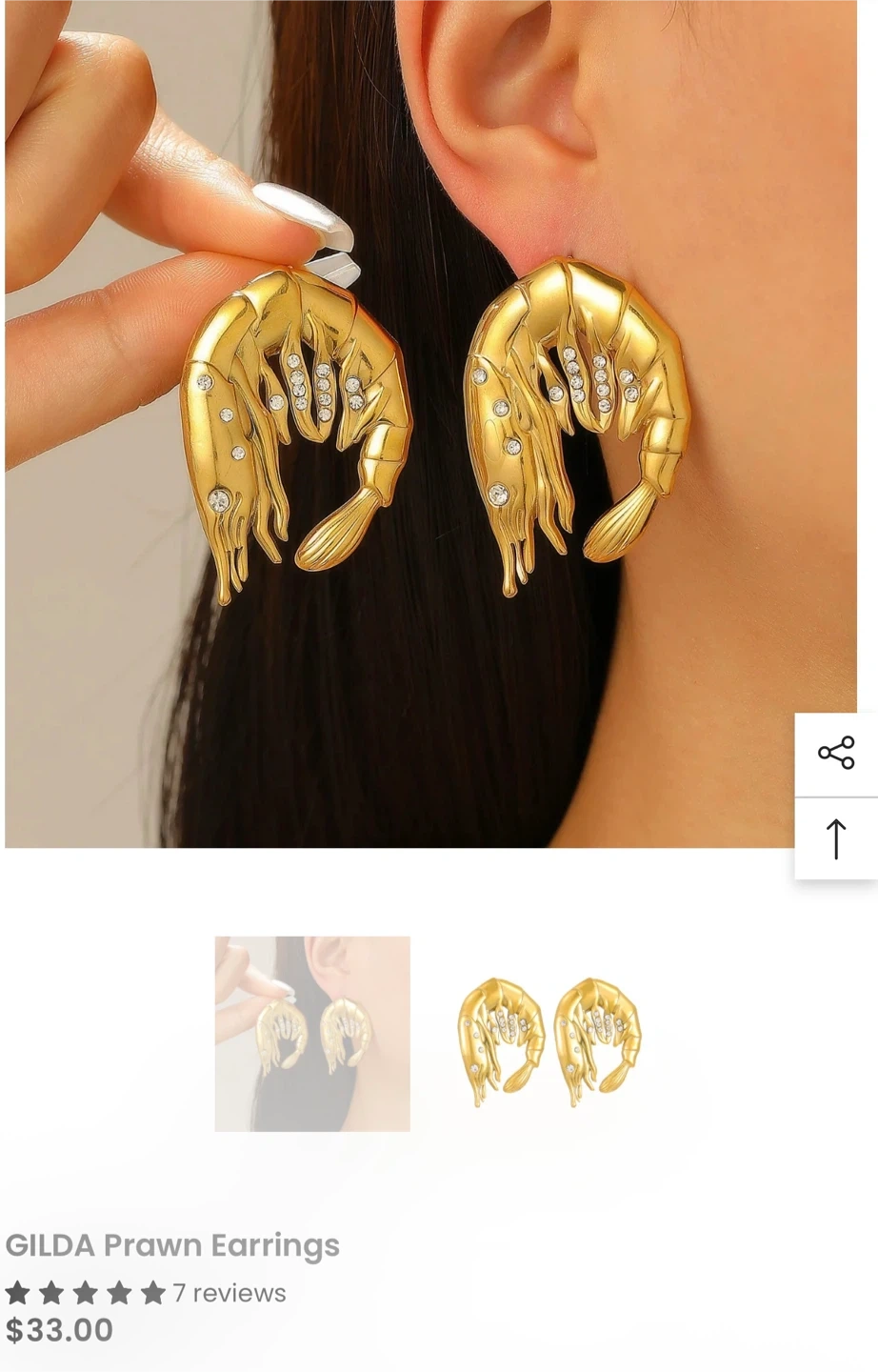Share this product
This screenshot has width=878, height=1372.
click(x=836, y=753)
